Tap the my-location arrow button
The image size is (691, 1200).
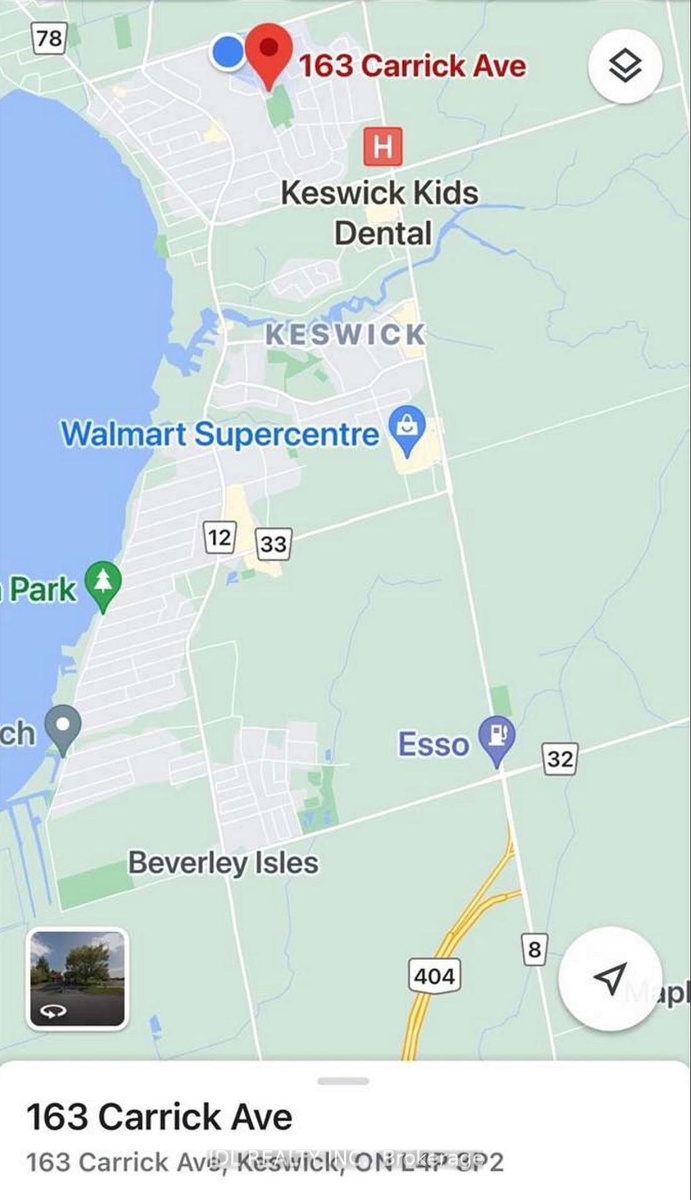pos(610,977)
